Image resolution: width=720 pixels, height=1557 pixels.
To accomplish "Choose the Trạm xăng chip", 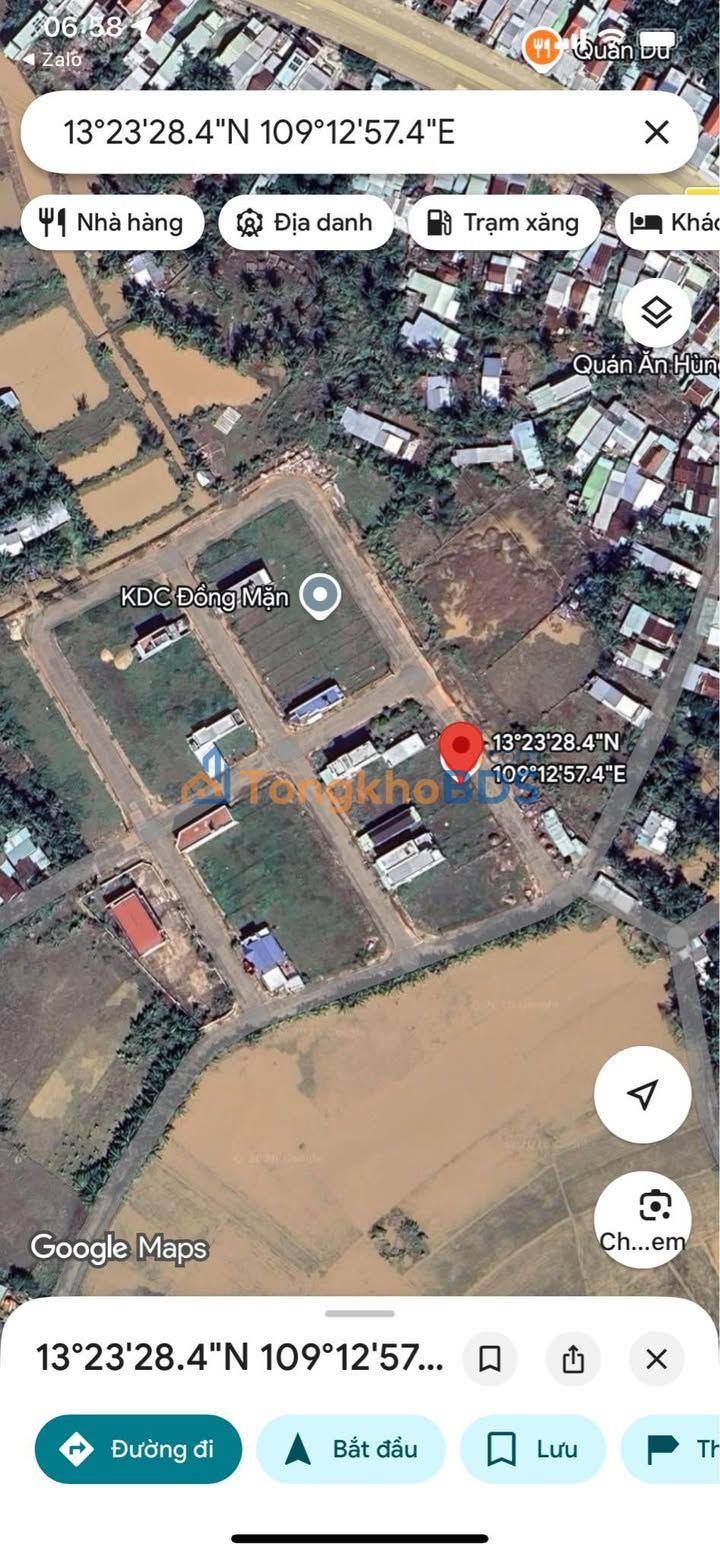I will click(504, 222).
